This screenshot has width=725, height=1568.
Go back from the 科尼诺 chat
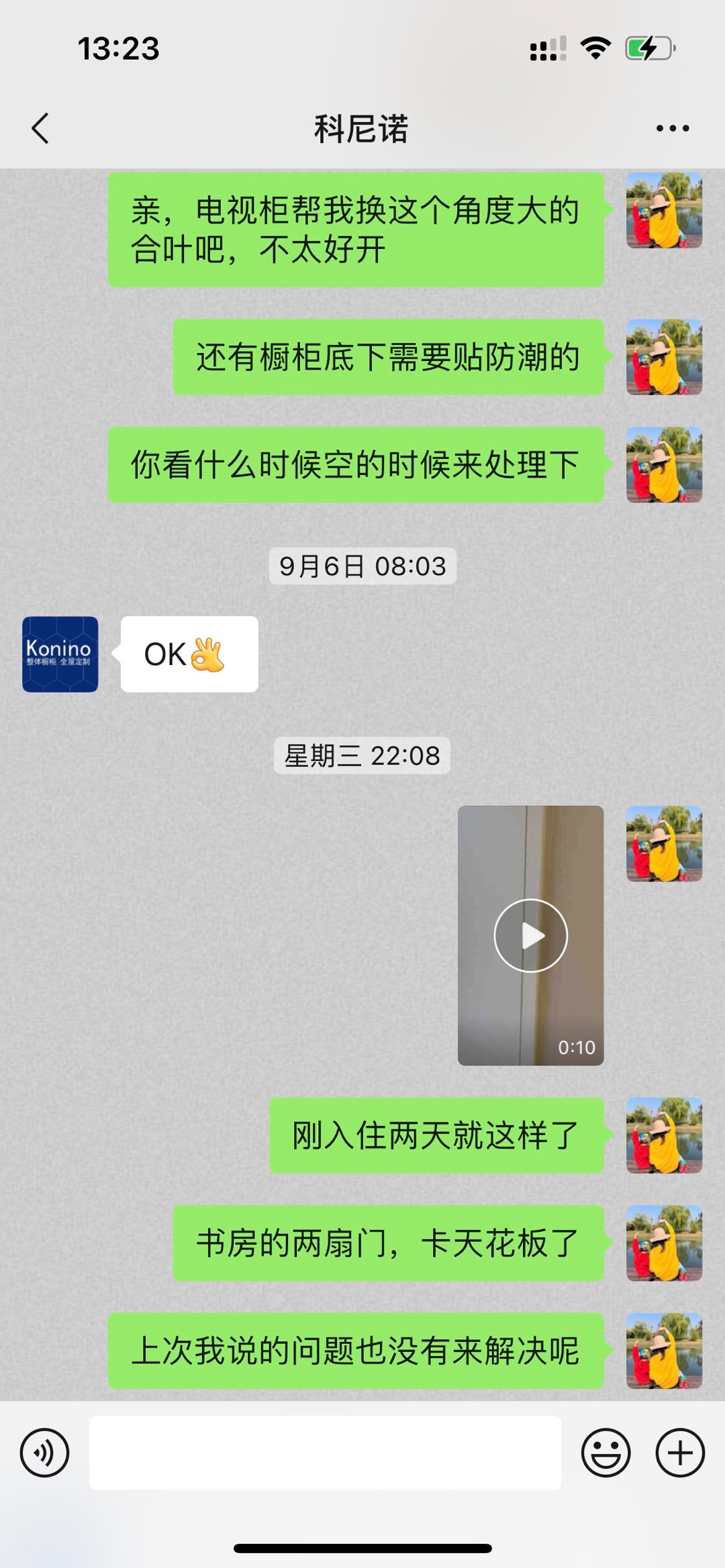point(40,128)
